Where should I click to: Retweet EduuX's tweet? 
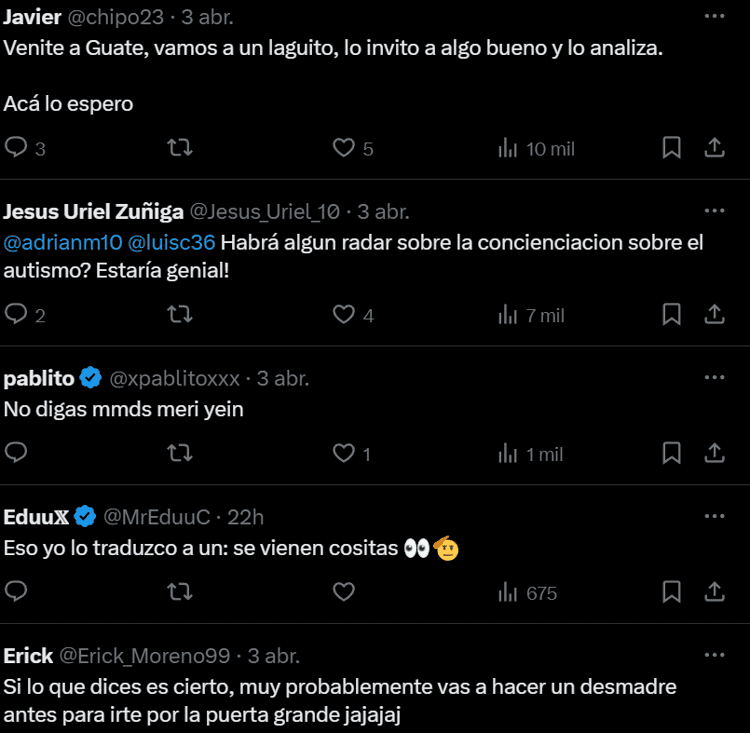(179, 593)
